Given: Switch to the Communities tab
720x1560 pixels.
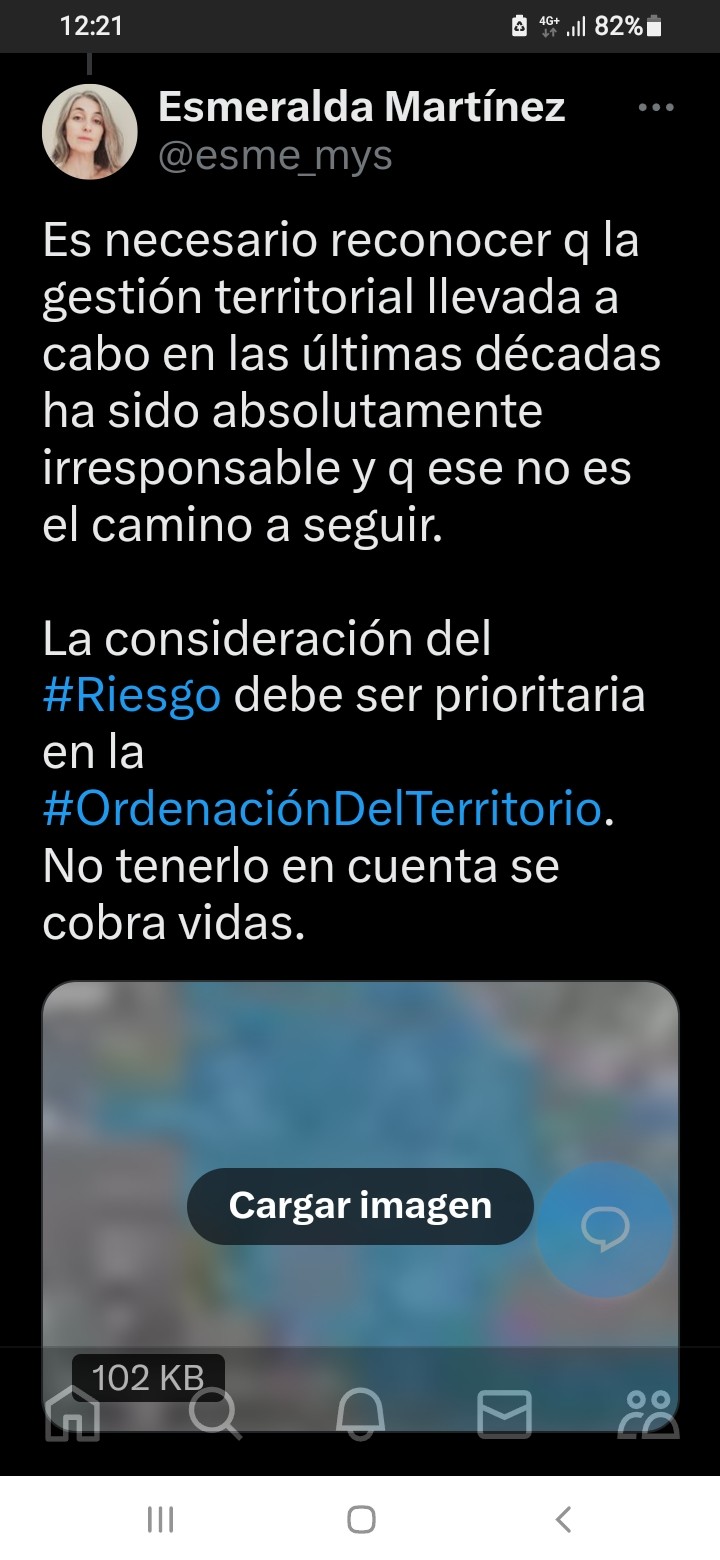Looking at the screenshot, I should coord(648,1413).
